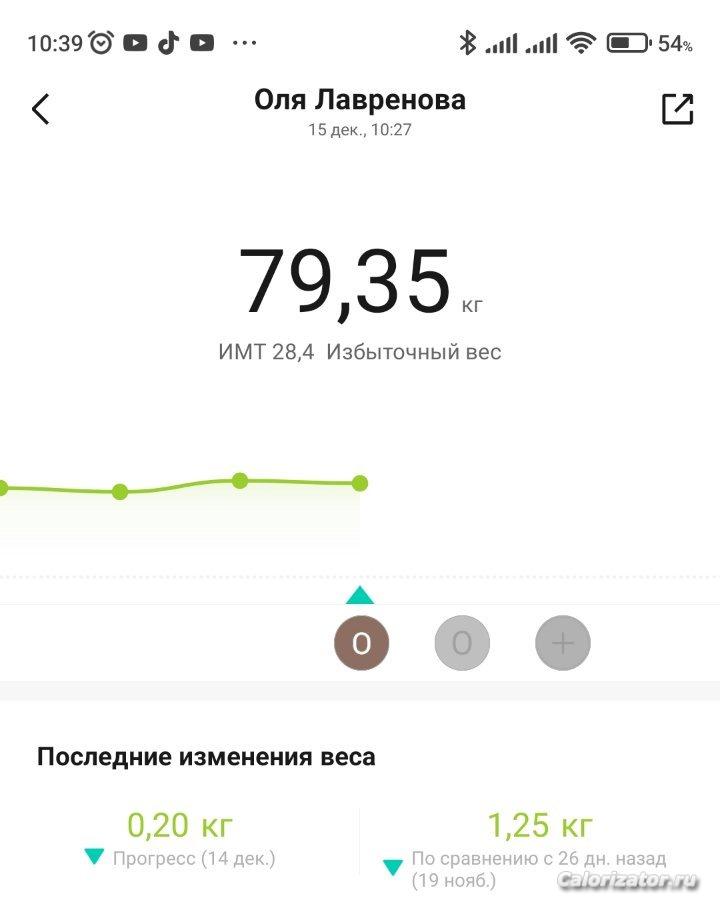The height and width of the screenshot is (901, 720).
Task: Switch to the grey user profile avatar
Action: coord(461,643)
